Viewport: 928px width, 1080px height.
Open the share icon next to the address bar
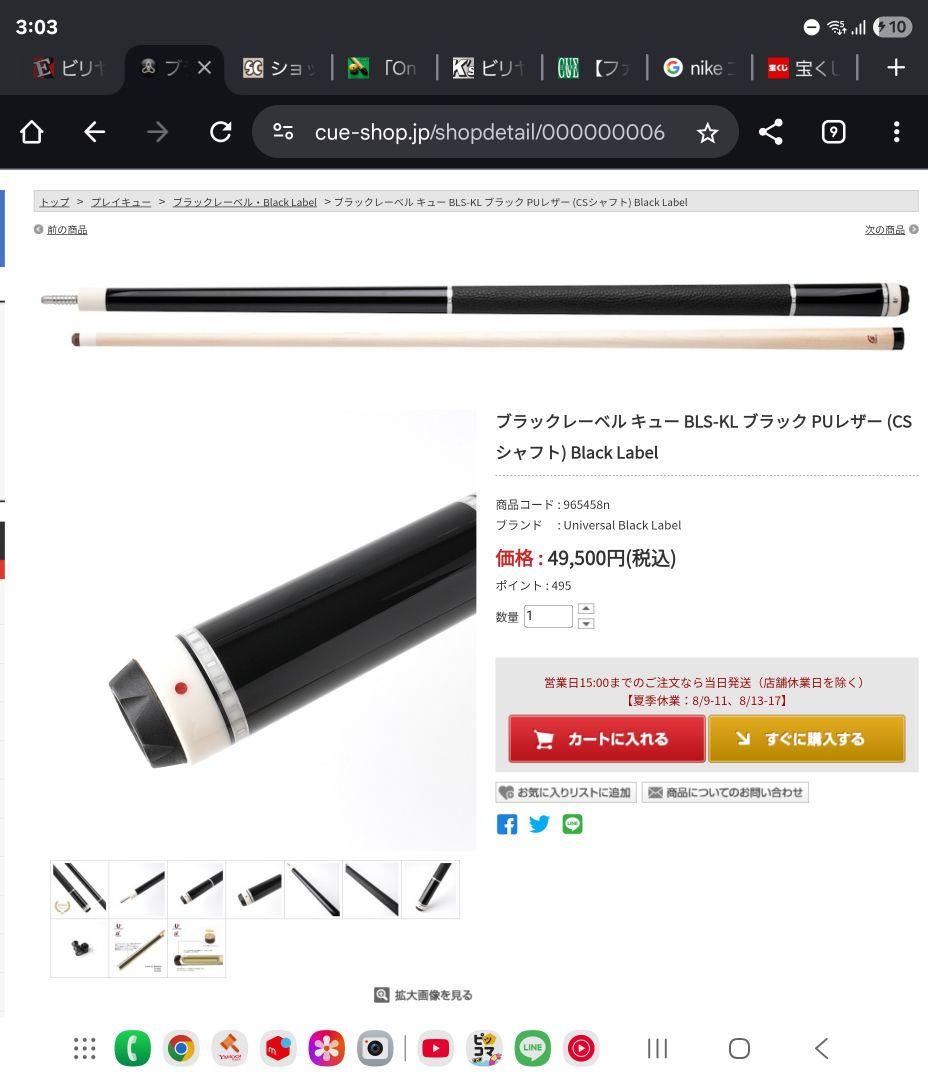point(770,131)
